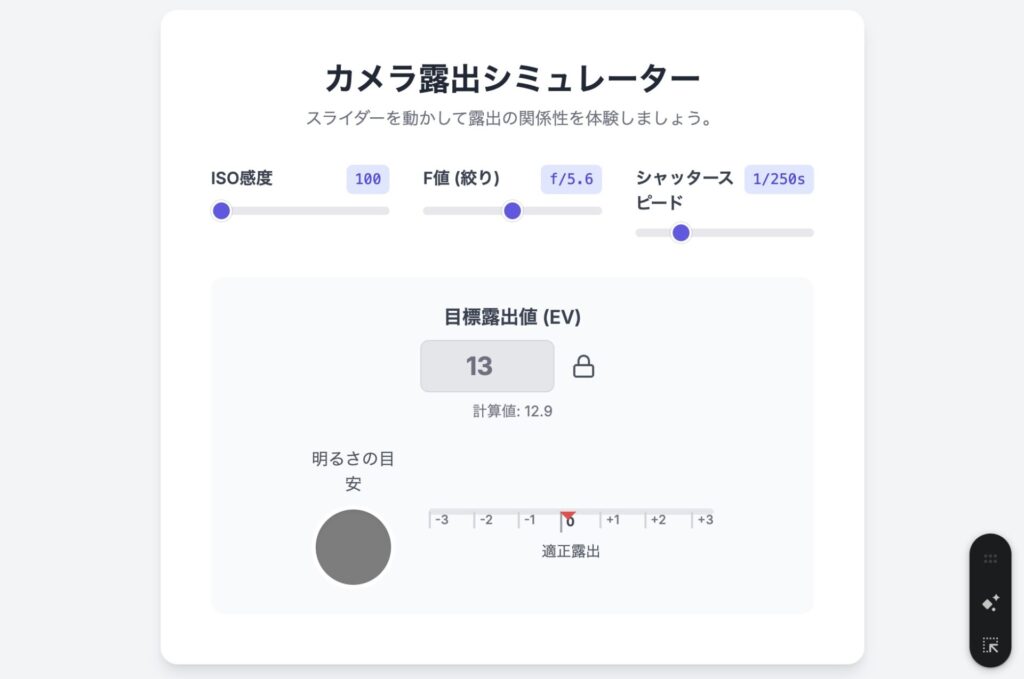Toggle the lock next to 目標露出値
The height and width of the screenshot is (679, 1024).
coord(583,367)
